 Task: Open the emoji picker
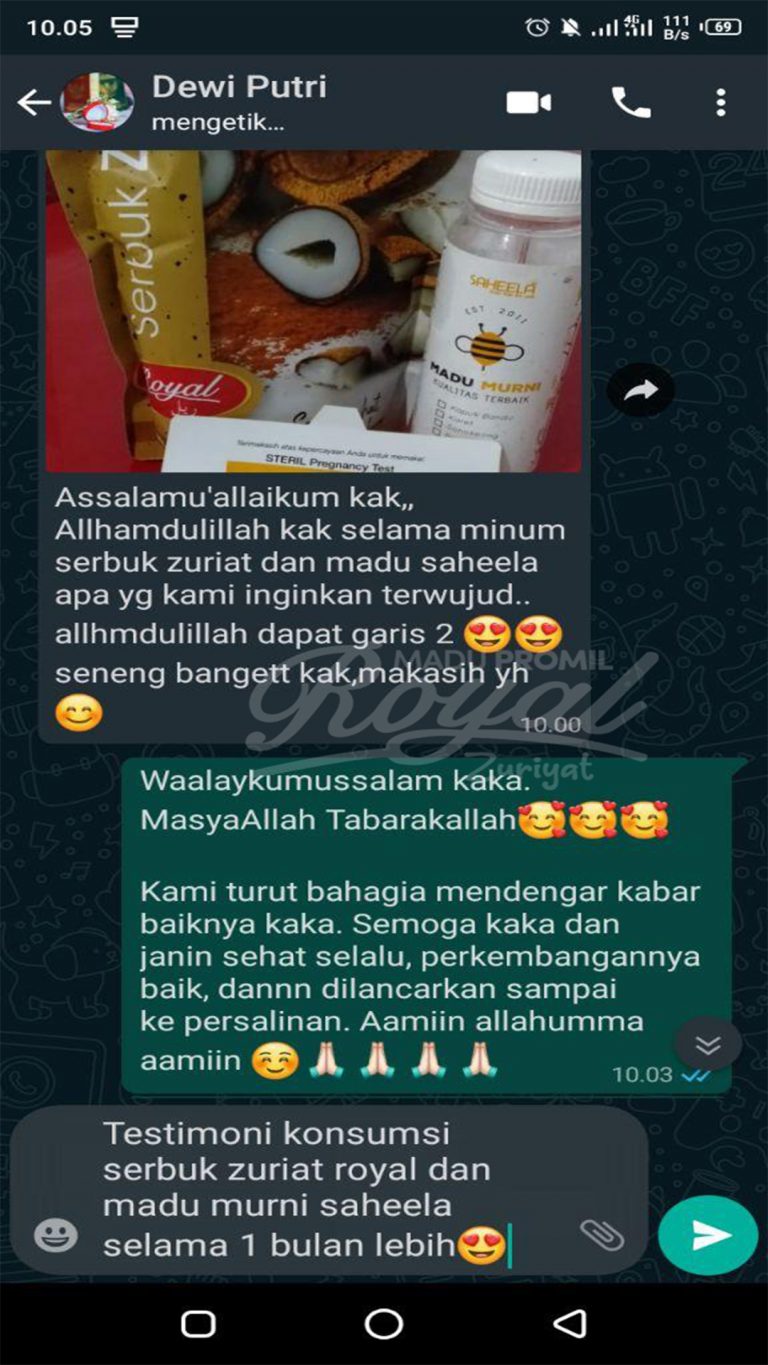point(56,1235)
